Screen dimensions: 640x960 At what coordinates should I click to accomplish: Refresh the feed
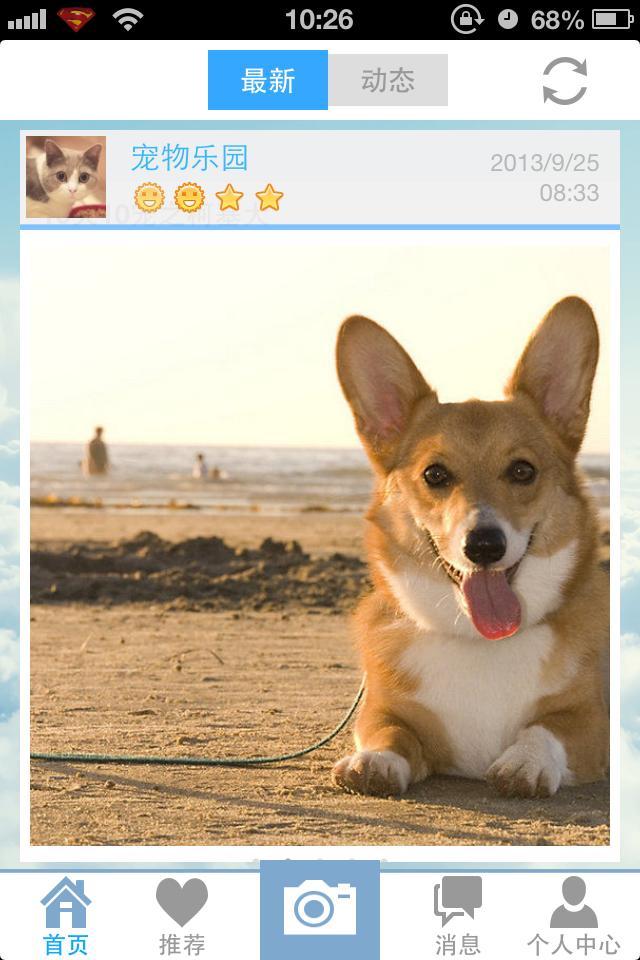tap(564, 81)
